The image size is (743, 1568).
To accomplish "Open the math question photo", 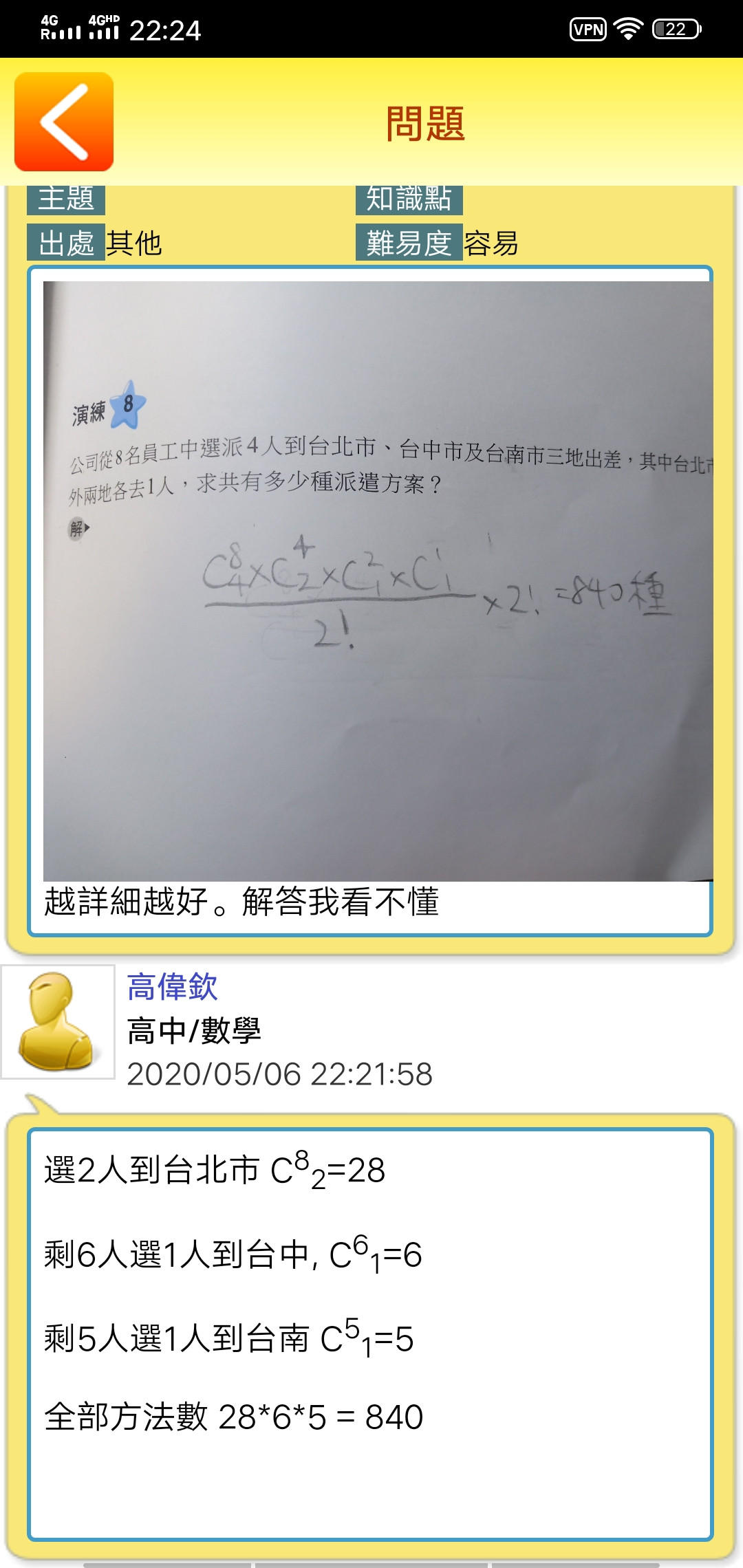I will click(x=378, y=580).
